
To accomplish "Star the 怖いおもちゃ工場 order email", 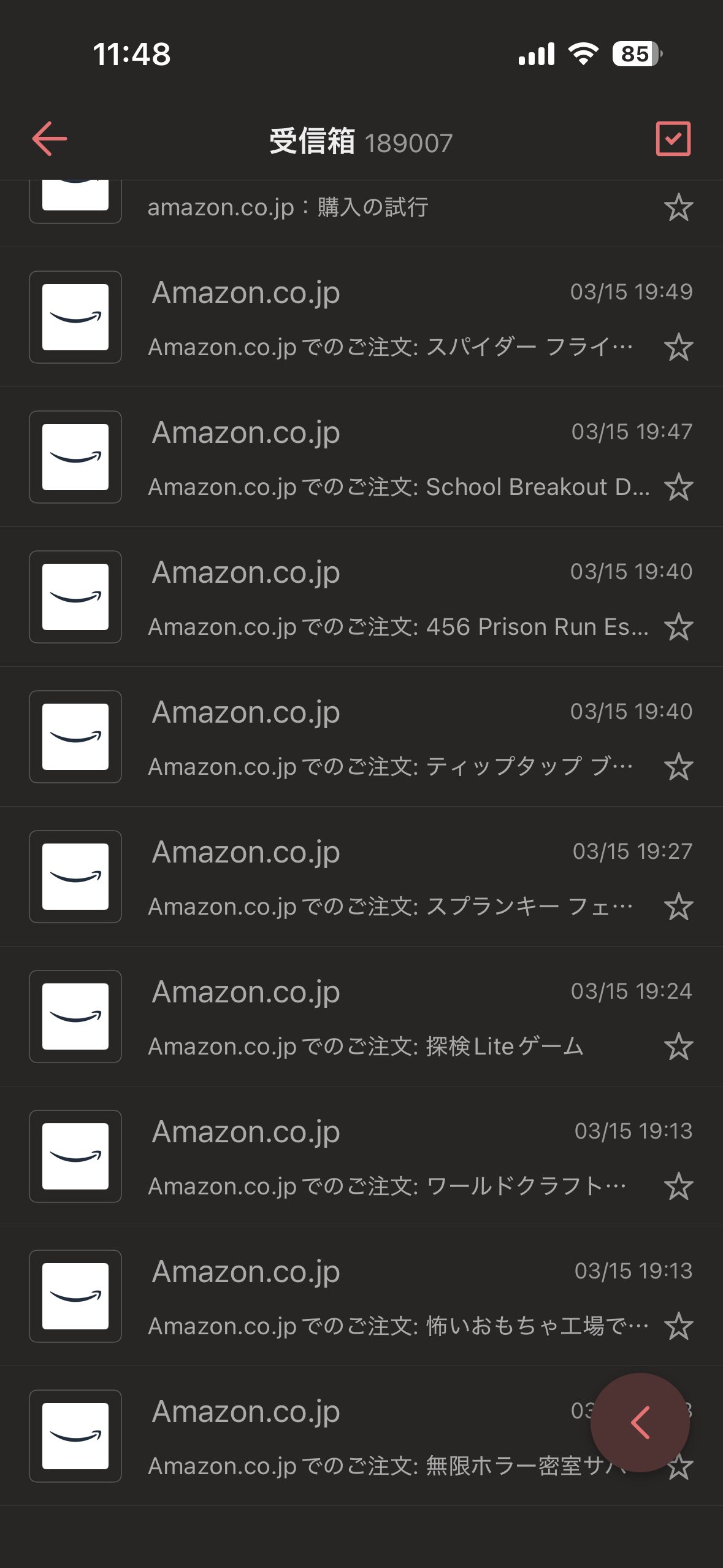I will (678, 1327).
